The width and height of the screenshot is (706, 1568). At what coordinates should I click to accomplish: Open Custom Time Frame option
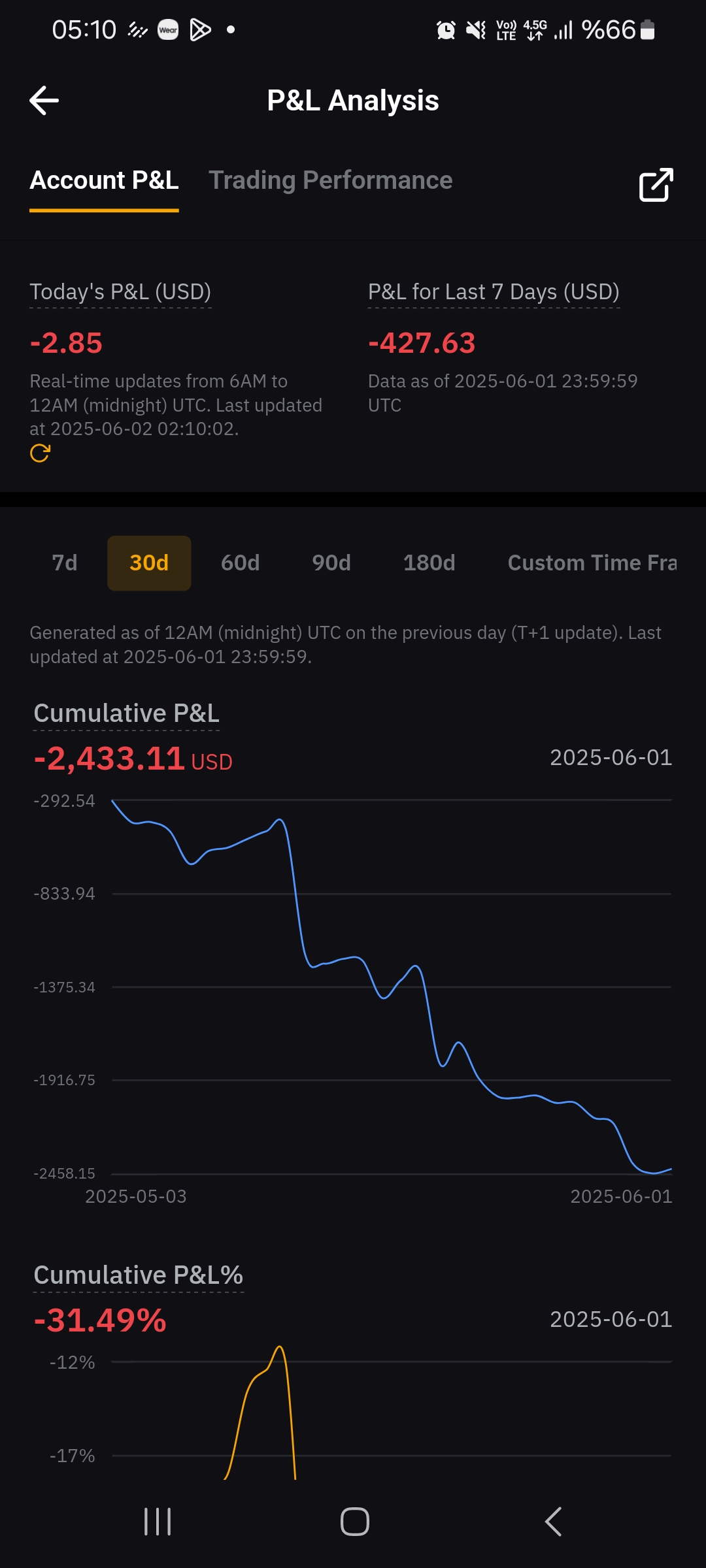tap(592, 563)
